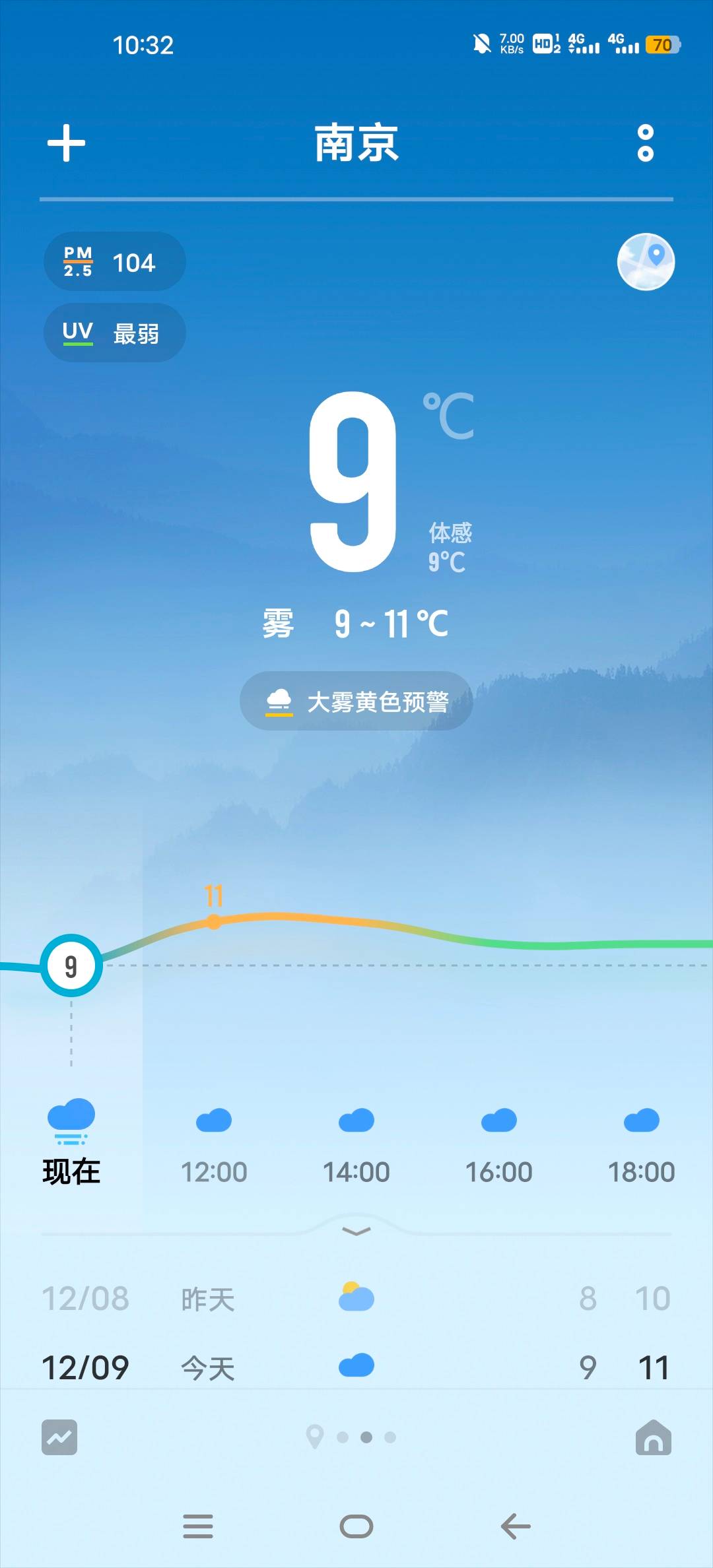This screenshot has width=713, height=1568.
Task: View the 大雾黄色预警 fog warning
Action: click(x=356, y=701)
